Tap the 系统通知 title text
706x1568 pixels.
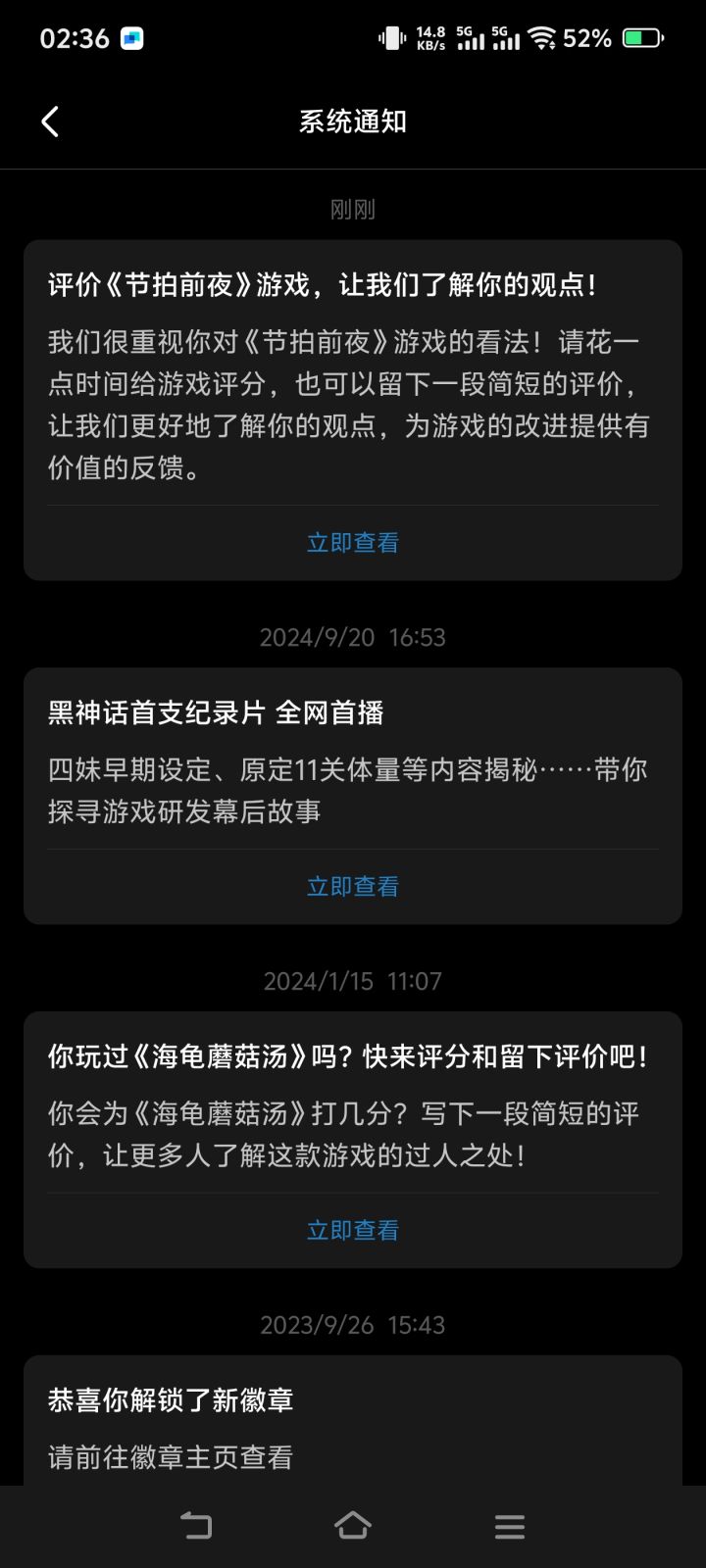click(353, 122)
